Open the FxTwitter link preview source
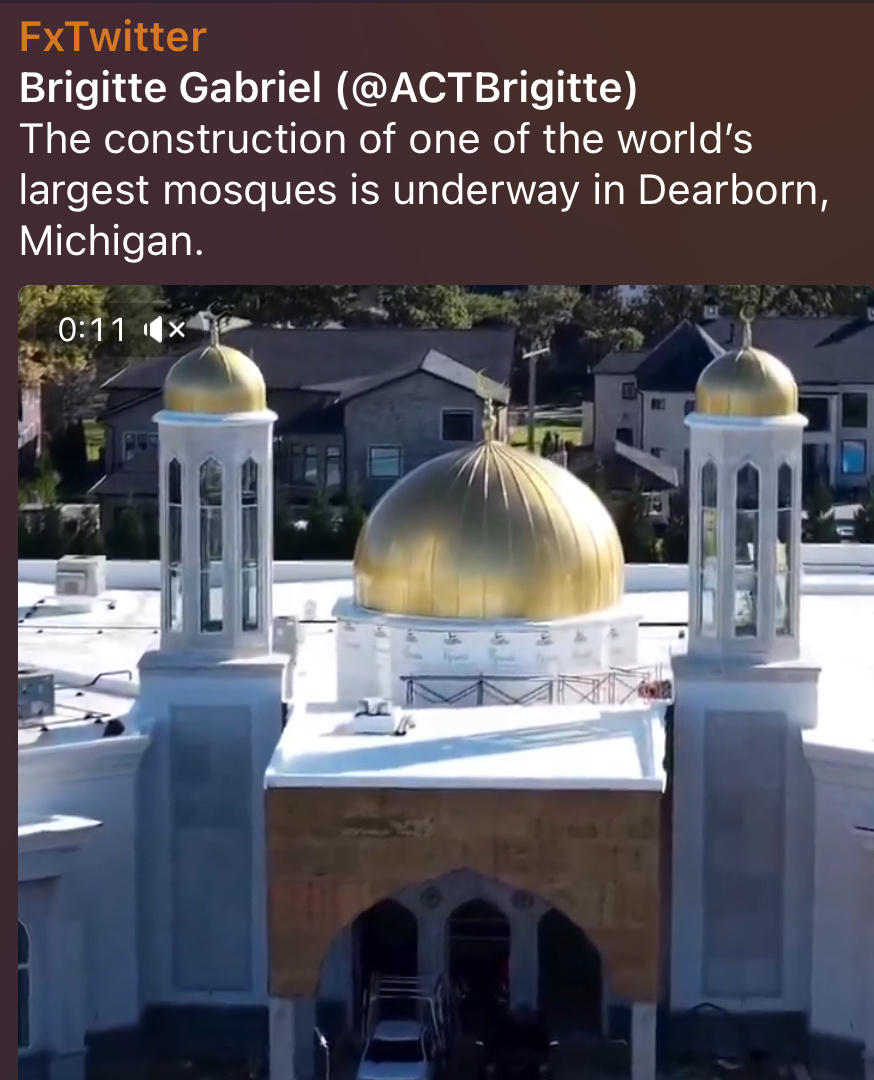 click(x=113, y=38)
